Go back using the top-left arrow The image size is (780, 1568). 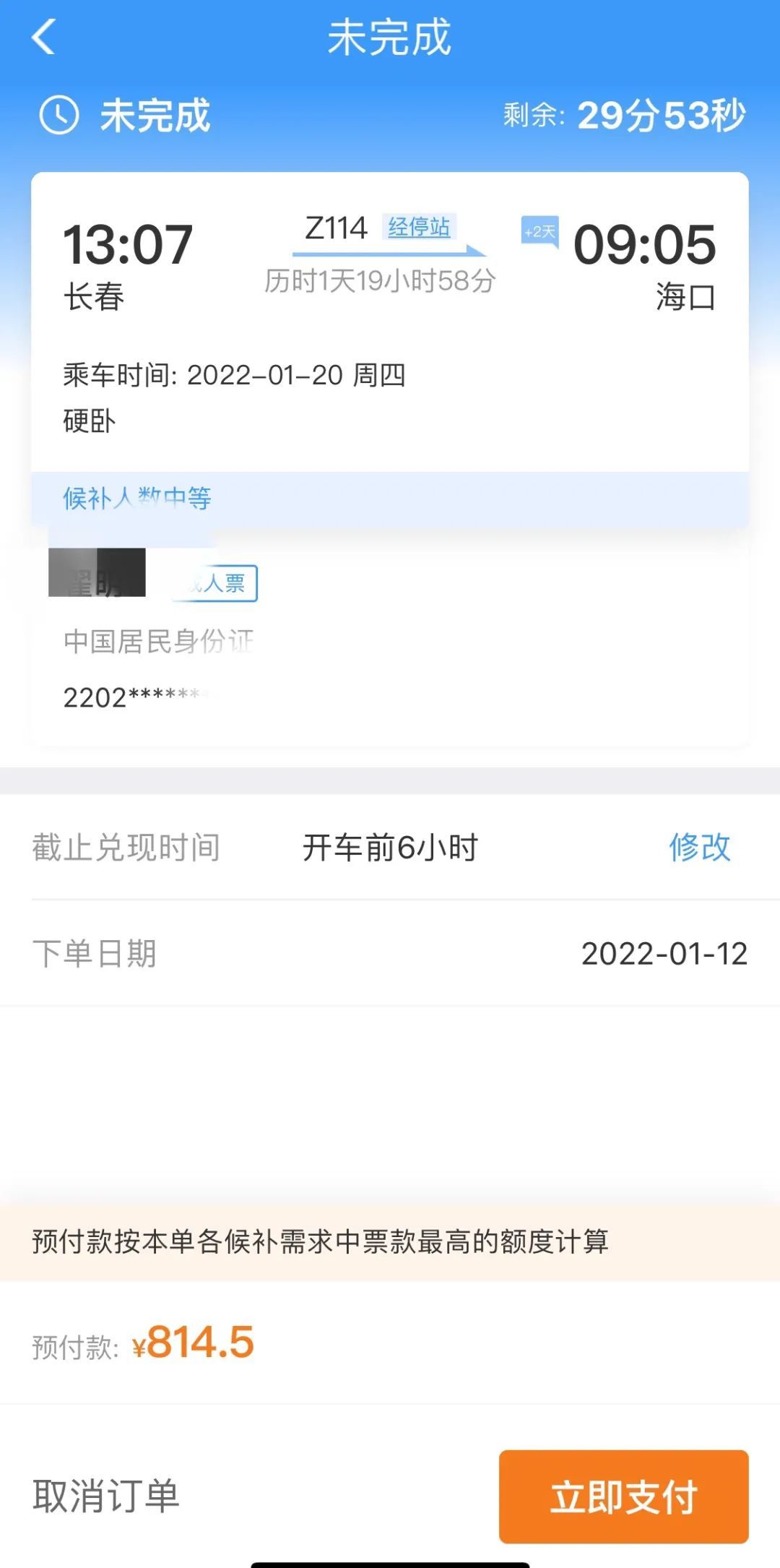coord(43,37)
